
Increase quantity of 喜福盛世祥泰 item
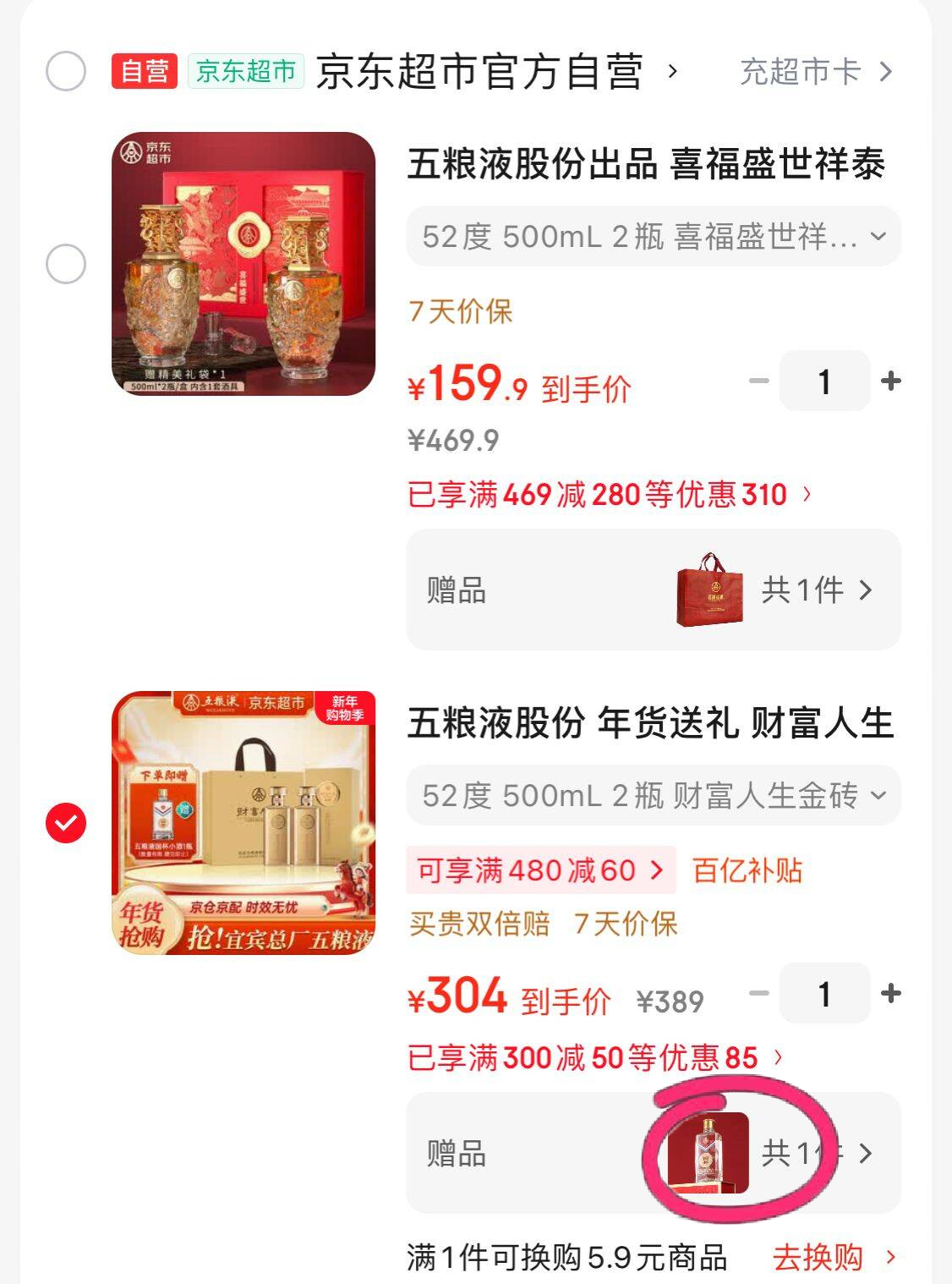890,381
